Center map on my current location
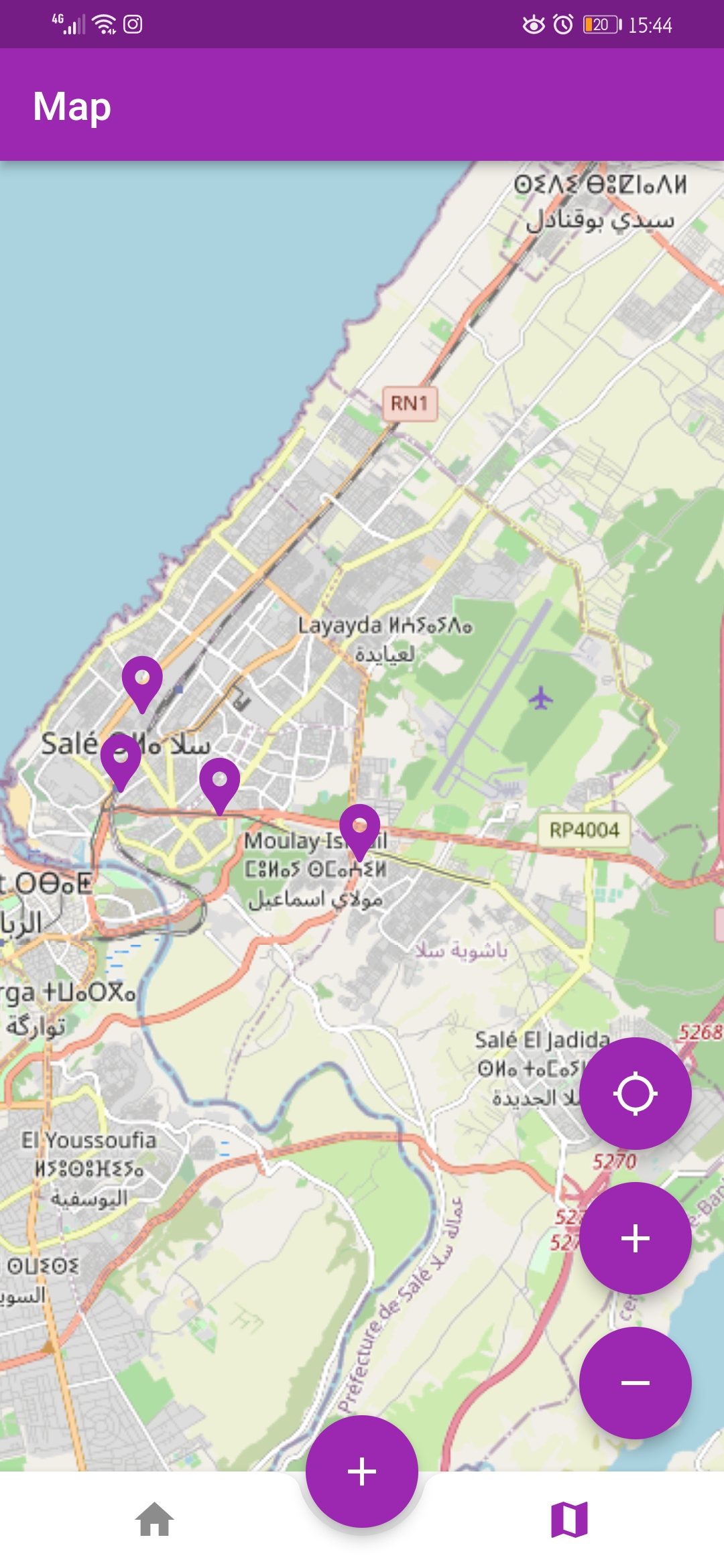 coord(635,1094)
